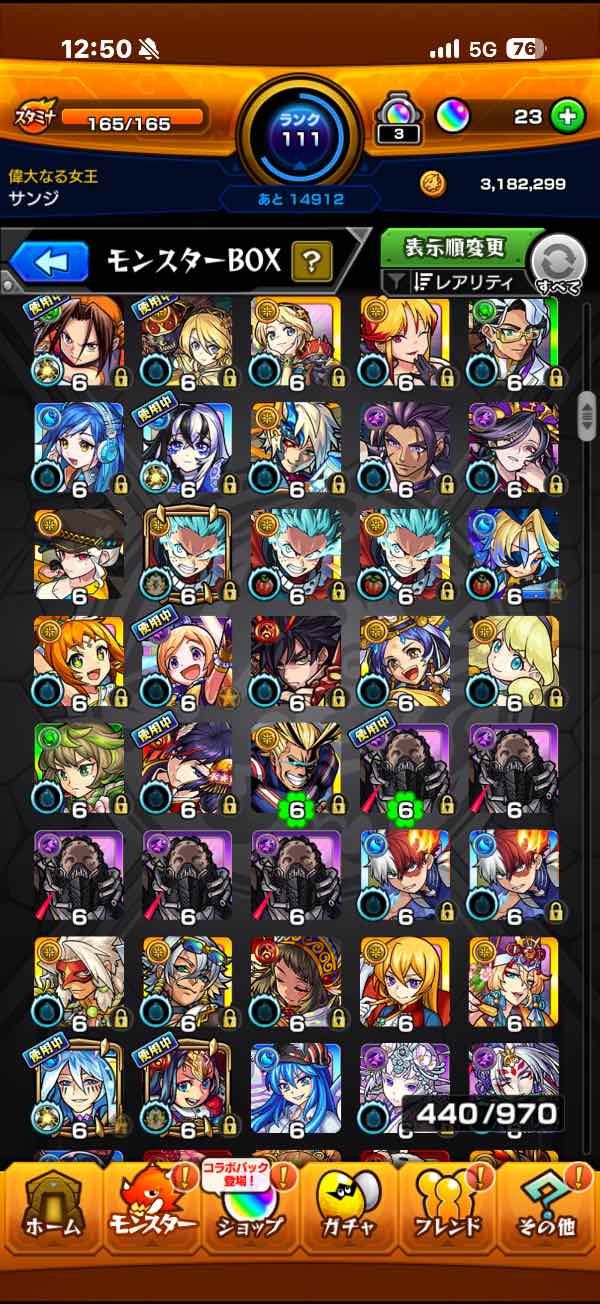
Task: Select the green-haired girl monster
Action: tap(79, 766)
